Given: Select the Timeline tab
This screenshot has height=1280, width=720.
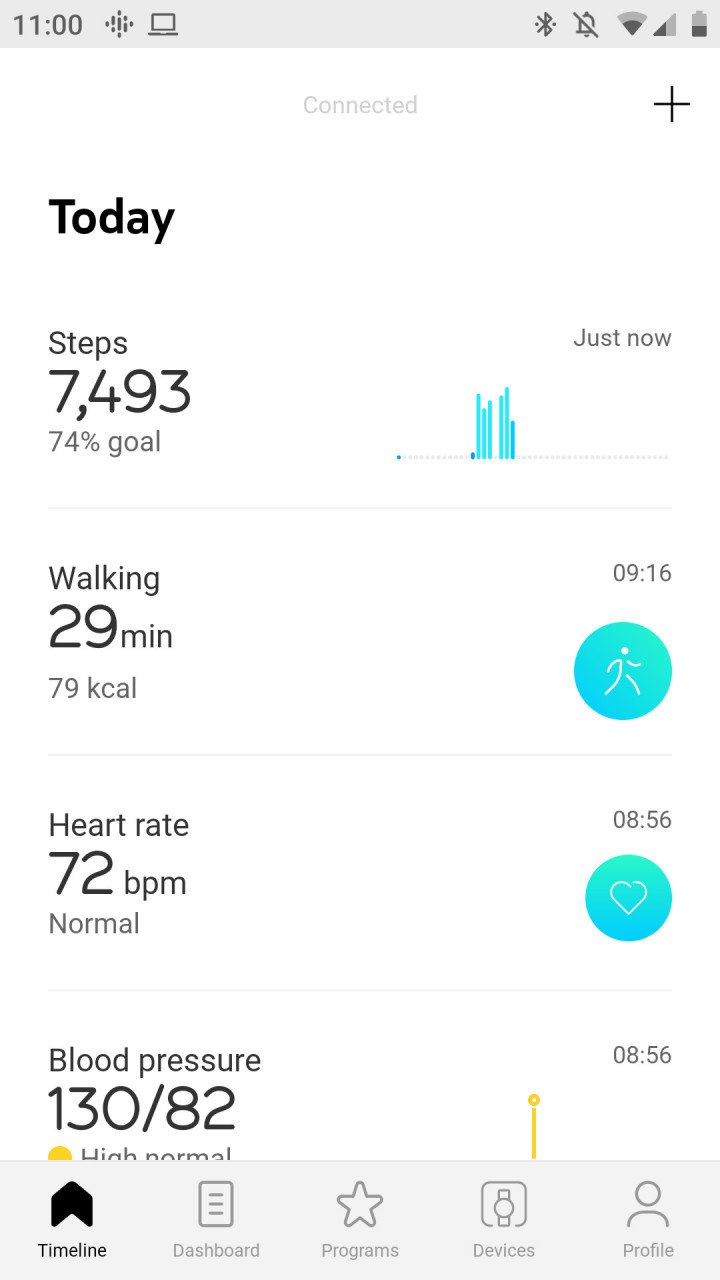Looking at the screenshot, I should pyautogui.click(x=72, y=1220).
